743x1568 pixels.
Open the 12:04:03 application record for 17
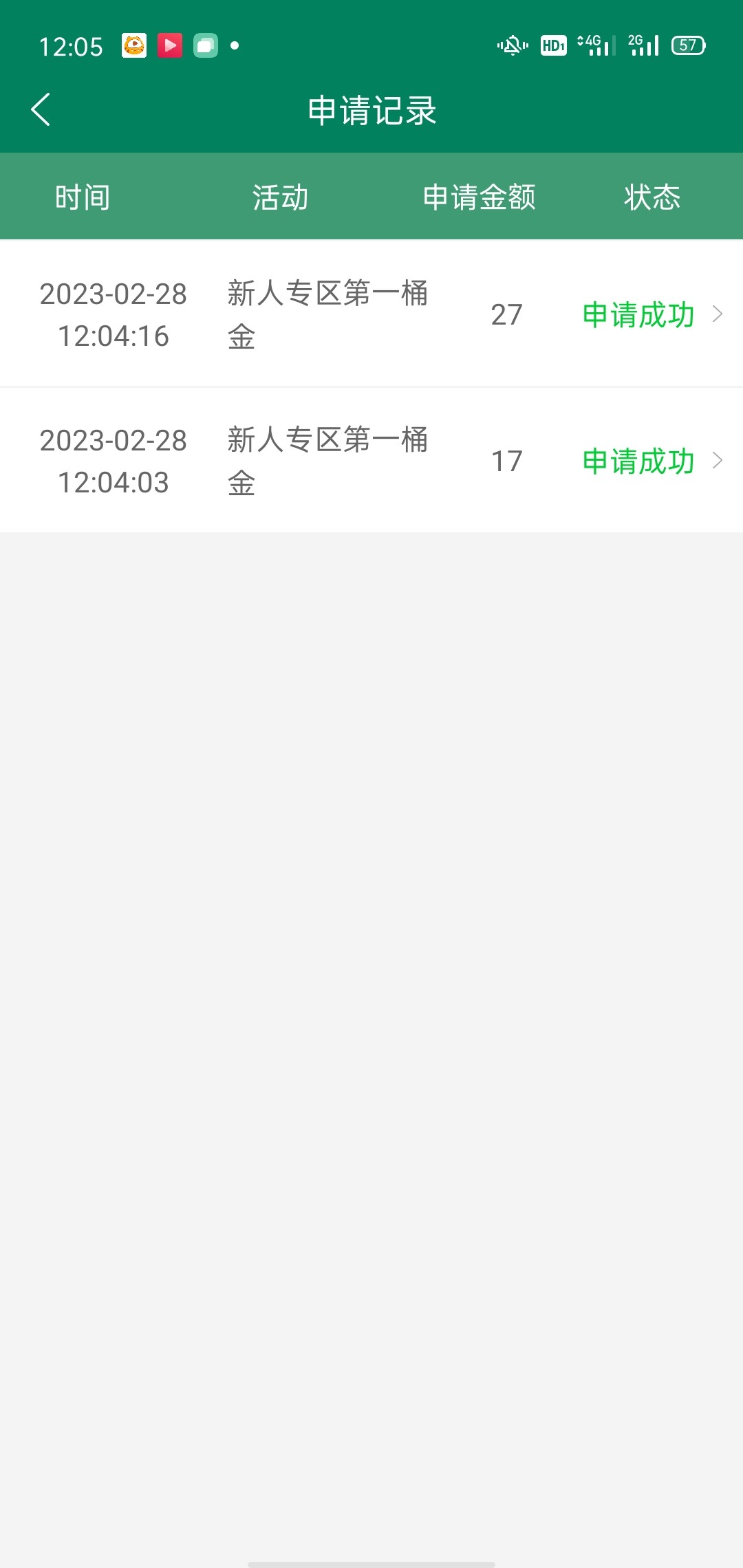point(371,461)
